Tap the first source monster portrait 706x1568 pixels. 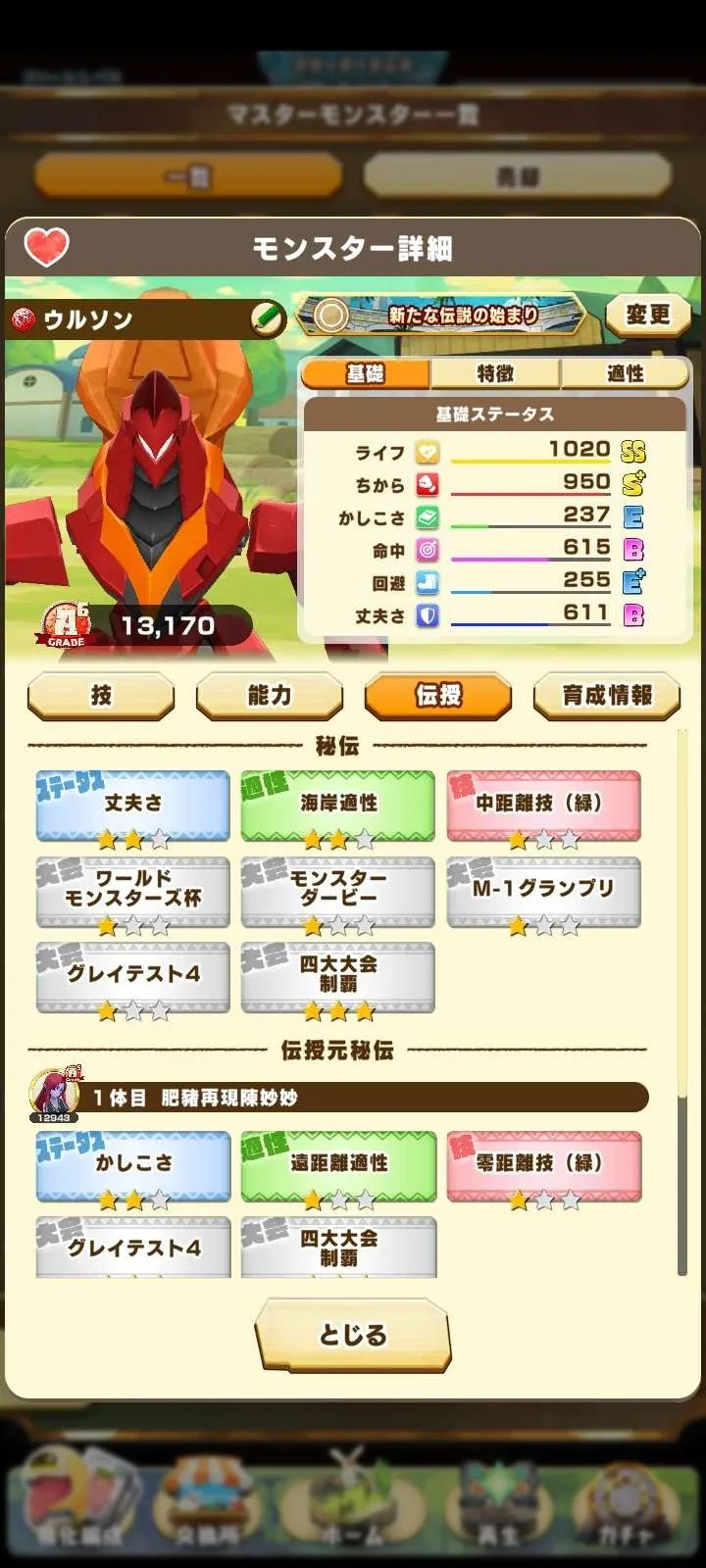coord(55,1095)
